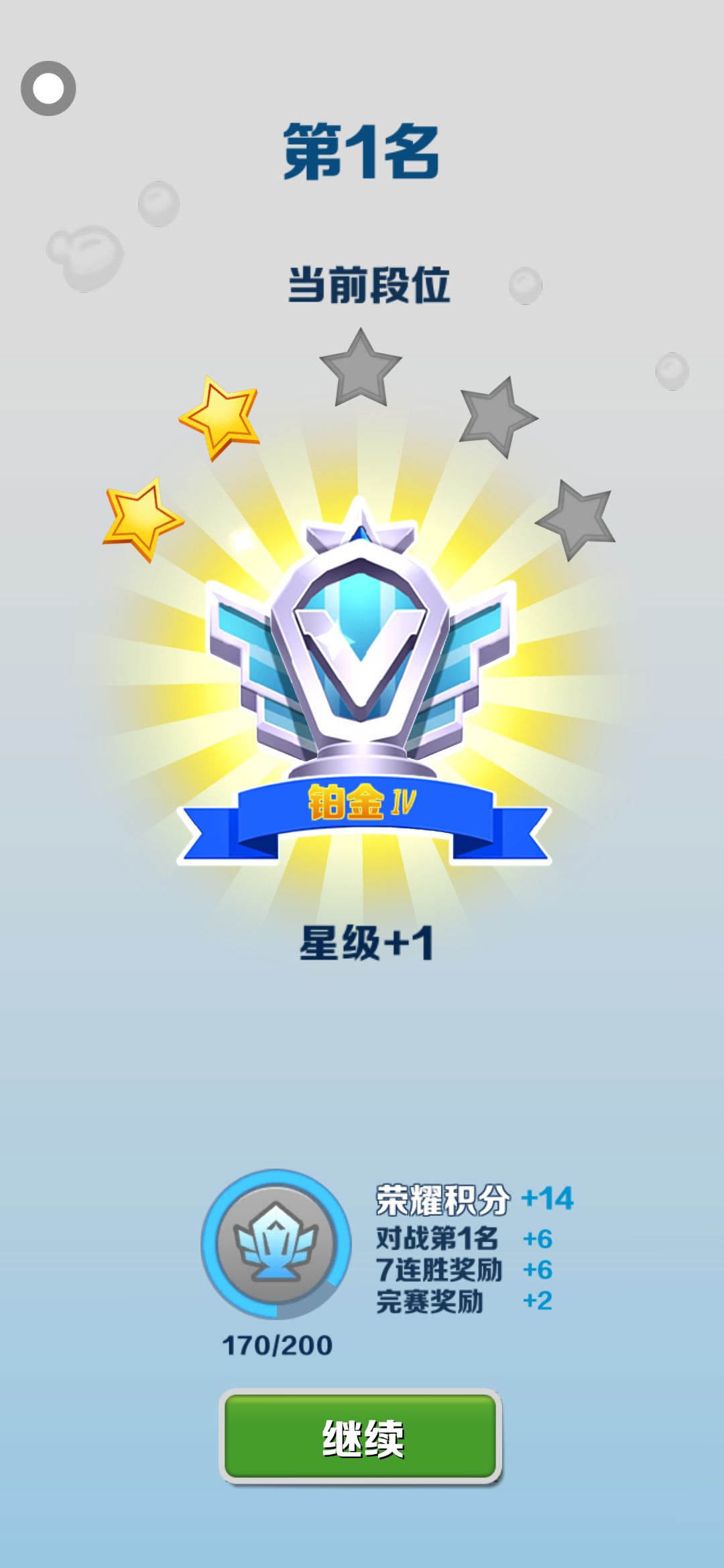Image resolution: width=724 pixels, height=1568 pixels.
Task: Tap the floating circle assistive button
Action: [x=48, y=88]
